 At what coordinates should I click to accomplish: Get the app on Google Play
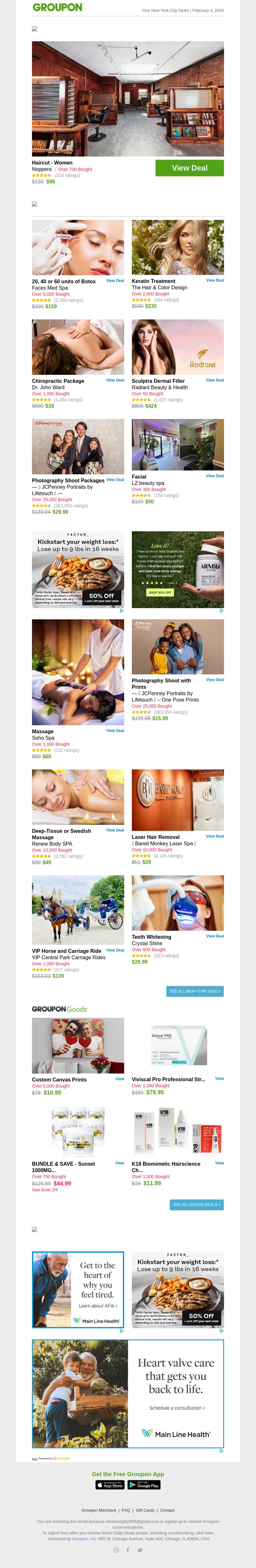(x=144, y=1485)
